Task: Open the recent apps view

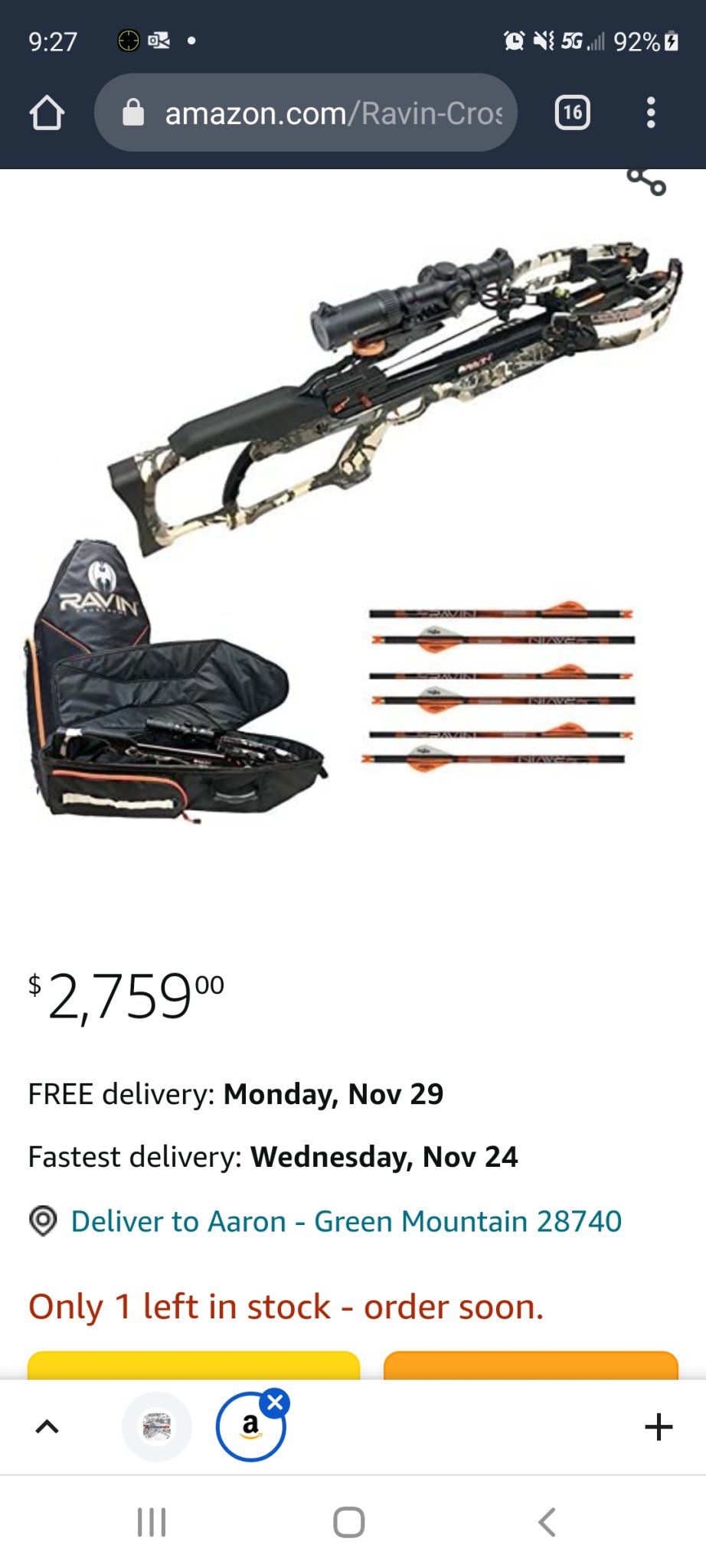Action: [152, 1522]
